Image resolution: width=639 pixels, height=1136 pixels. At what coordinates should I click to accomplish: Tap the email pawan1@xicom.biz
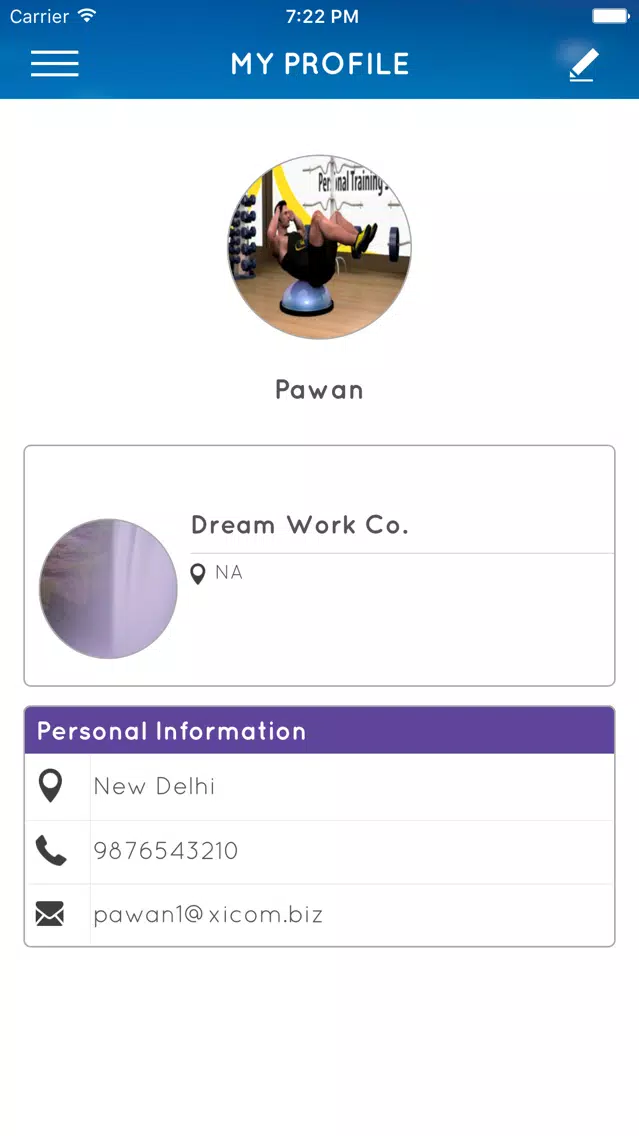[208, 914]
